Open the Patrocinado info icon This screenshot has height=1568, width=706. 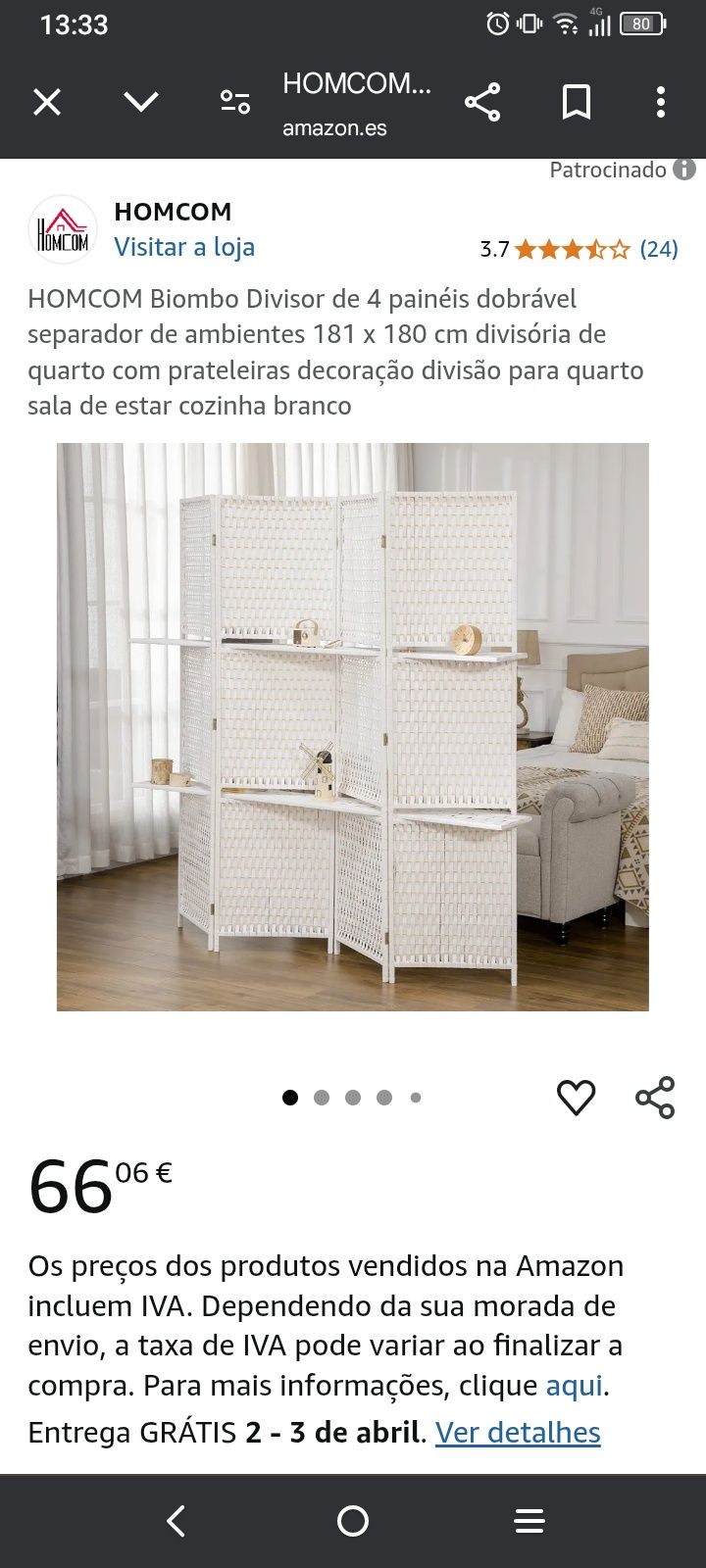pos(684,170)
